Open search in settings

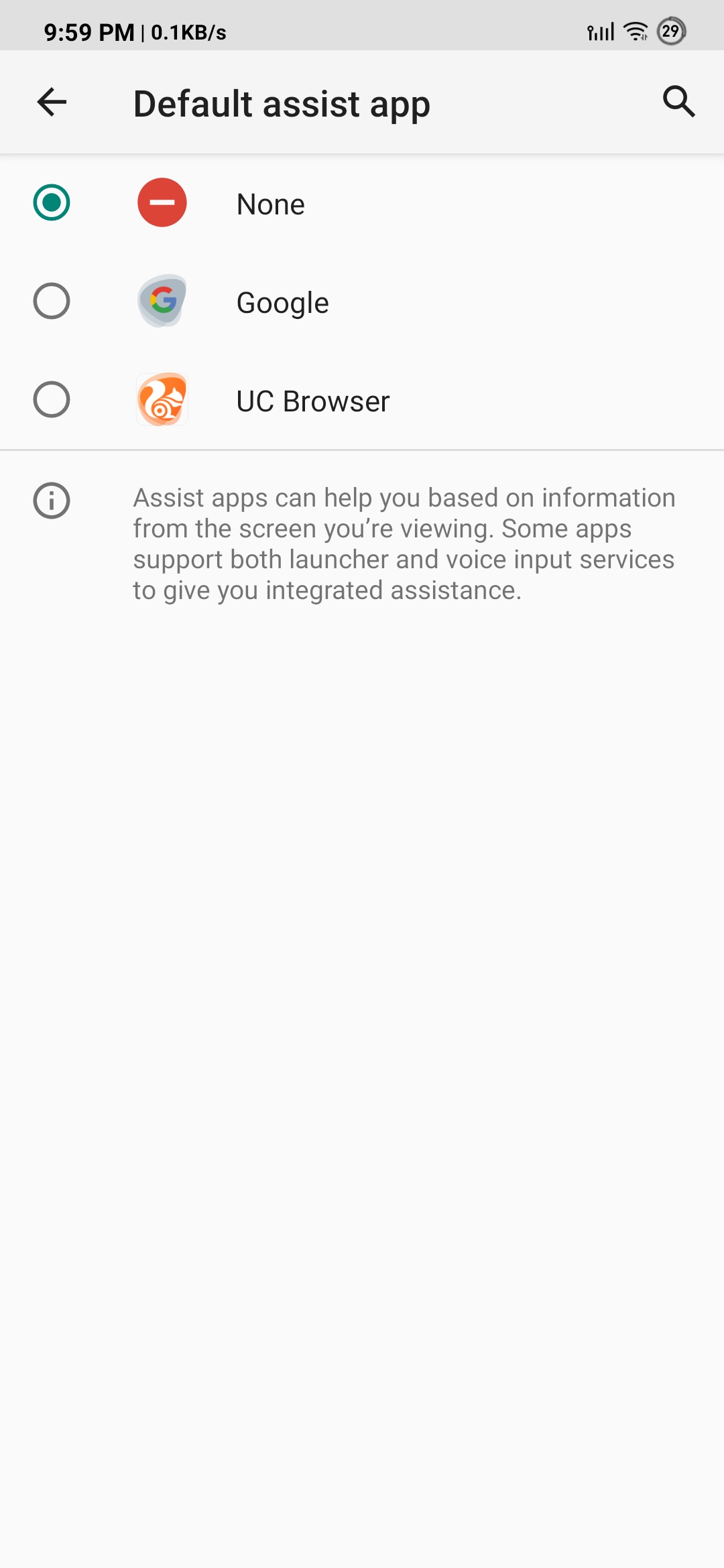coord(678,102)
